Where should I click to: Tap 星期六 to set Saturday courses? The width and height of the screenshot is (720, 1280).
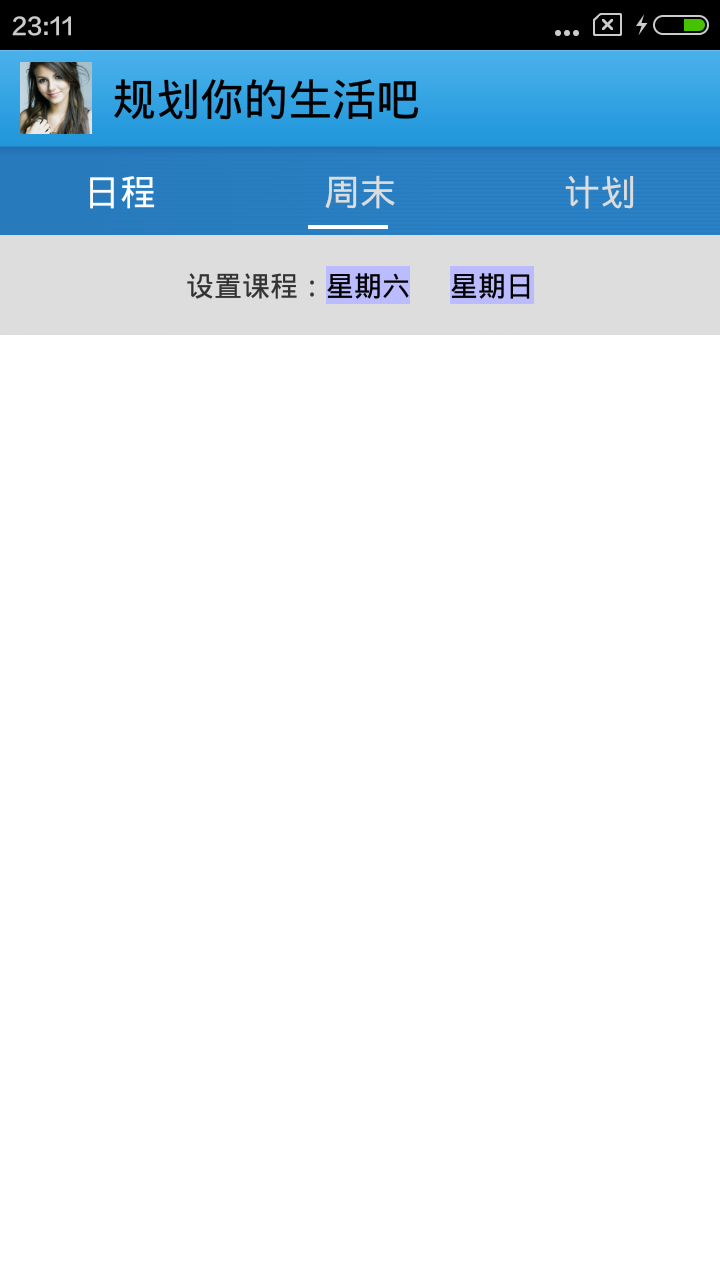pyautogui.click(x=368, y=286)
